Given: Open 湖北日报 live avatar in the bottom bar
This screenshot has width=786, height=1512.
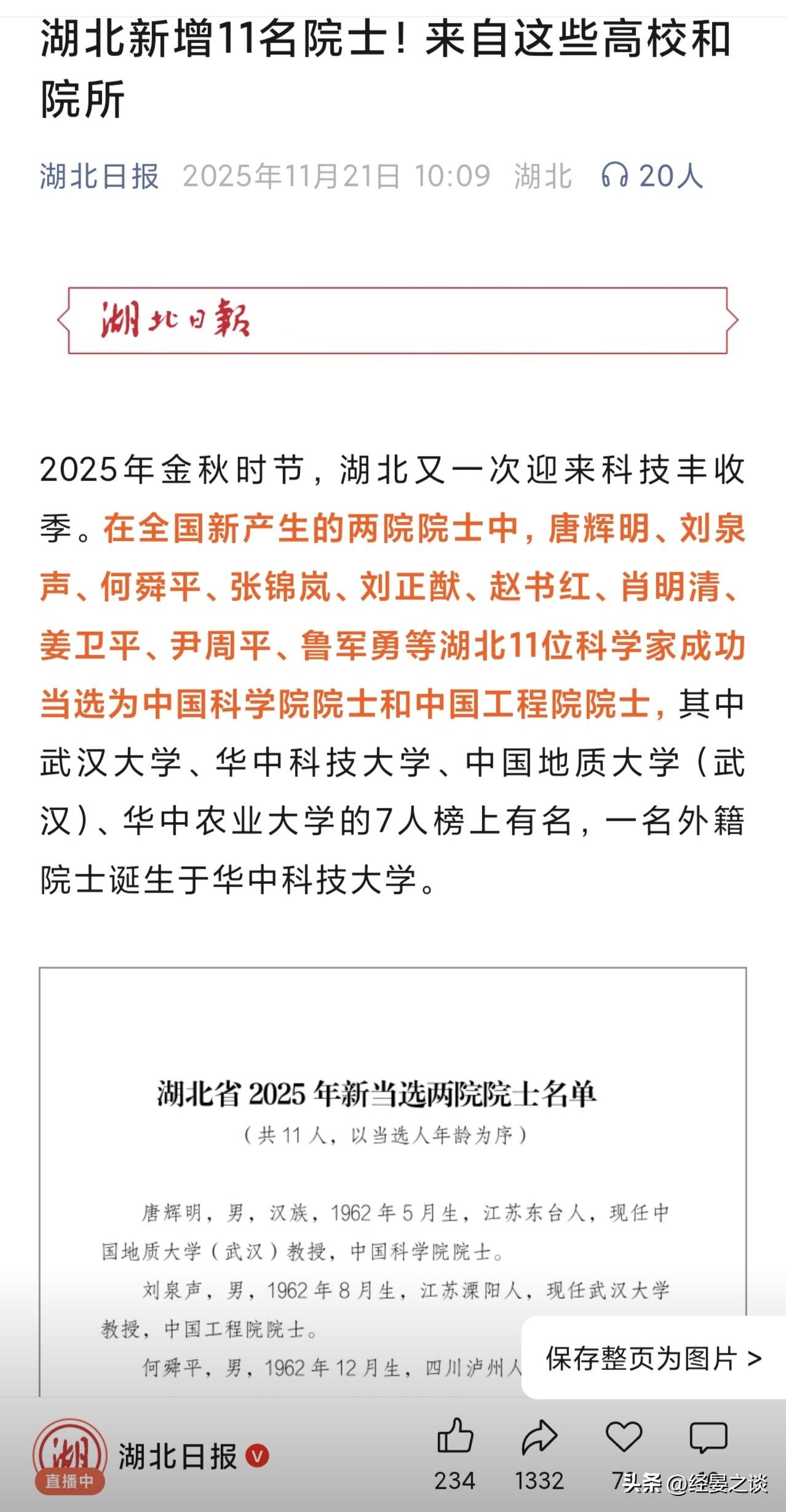Looking at the screenshot, I should point(69,1455).
